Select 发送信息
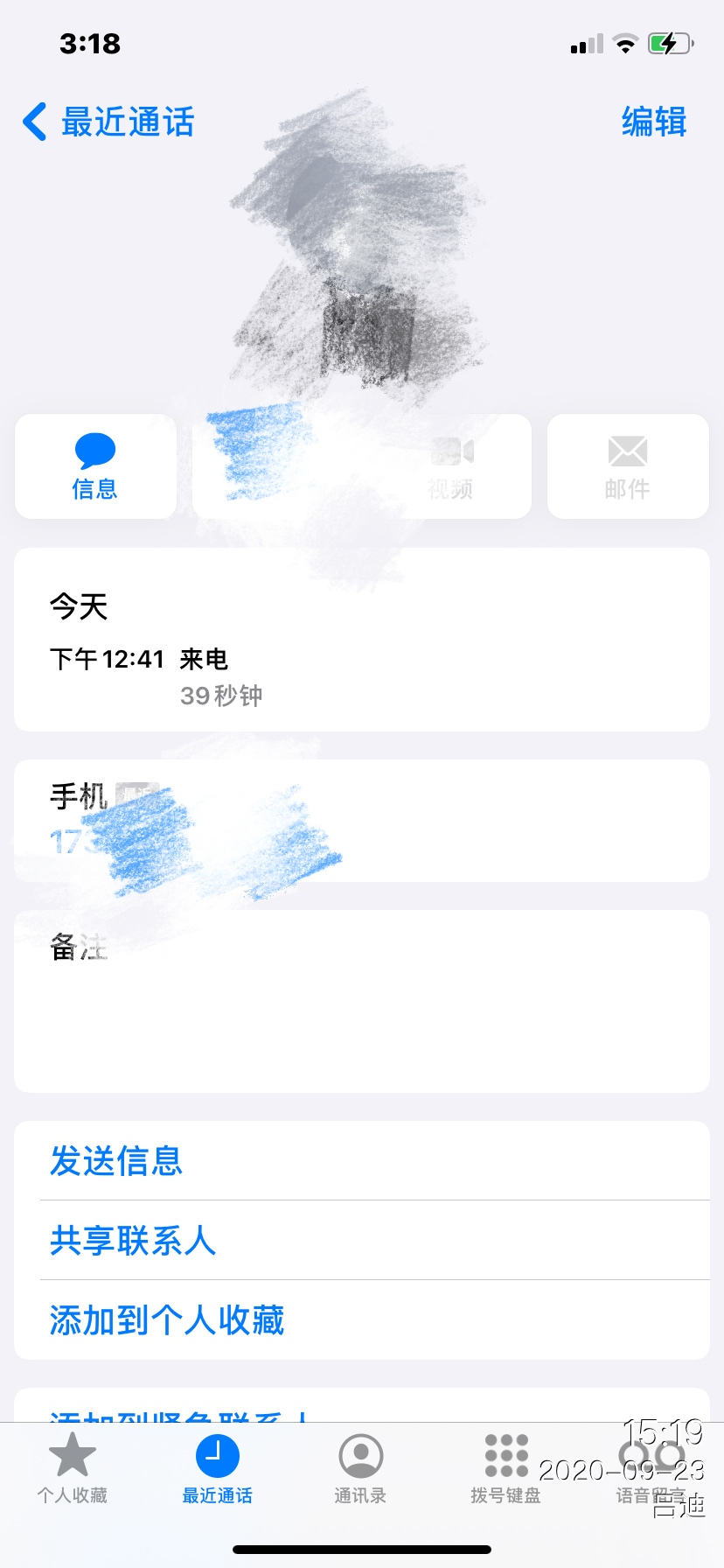The width and height of the screenshot is (724, 1568). pos(116,1161)
